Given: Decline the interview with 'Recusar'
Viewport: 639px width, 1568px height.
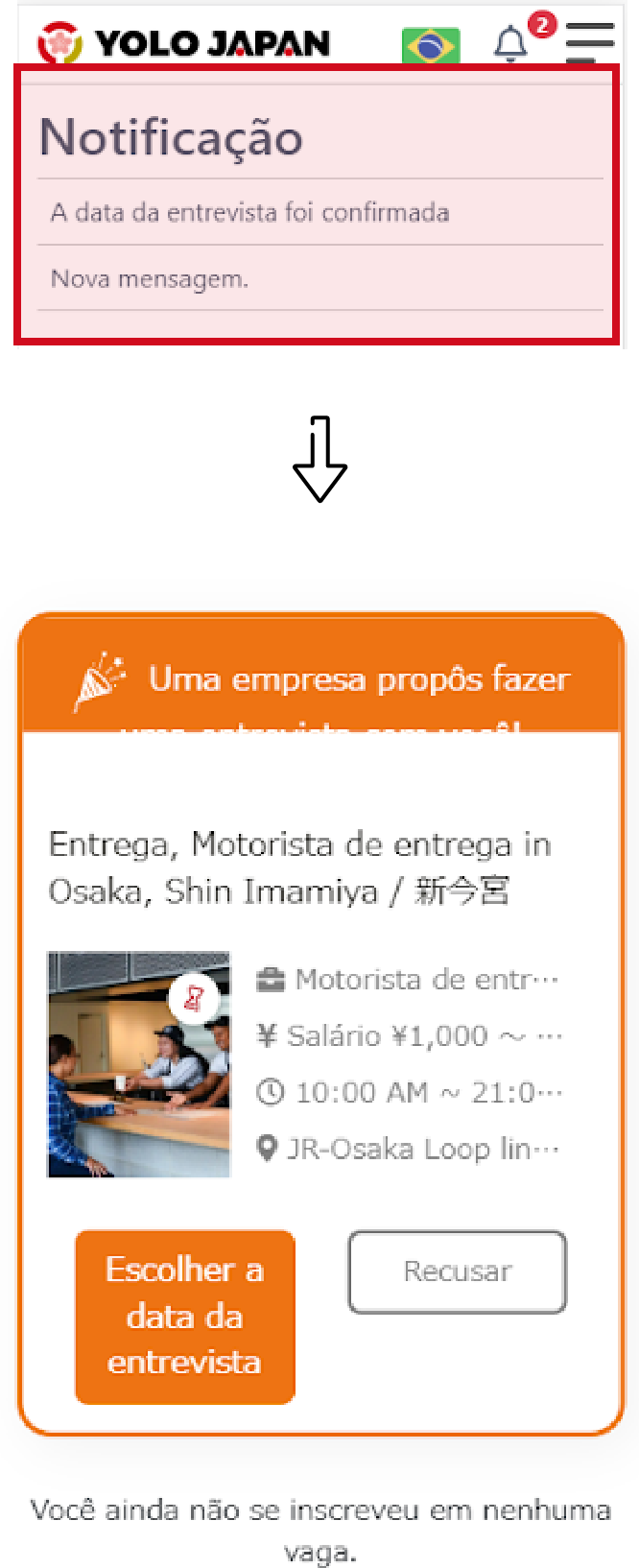Looking at the screenshot, I should 457,1271.
